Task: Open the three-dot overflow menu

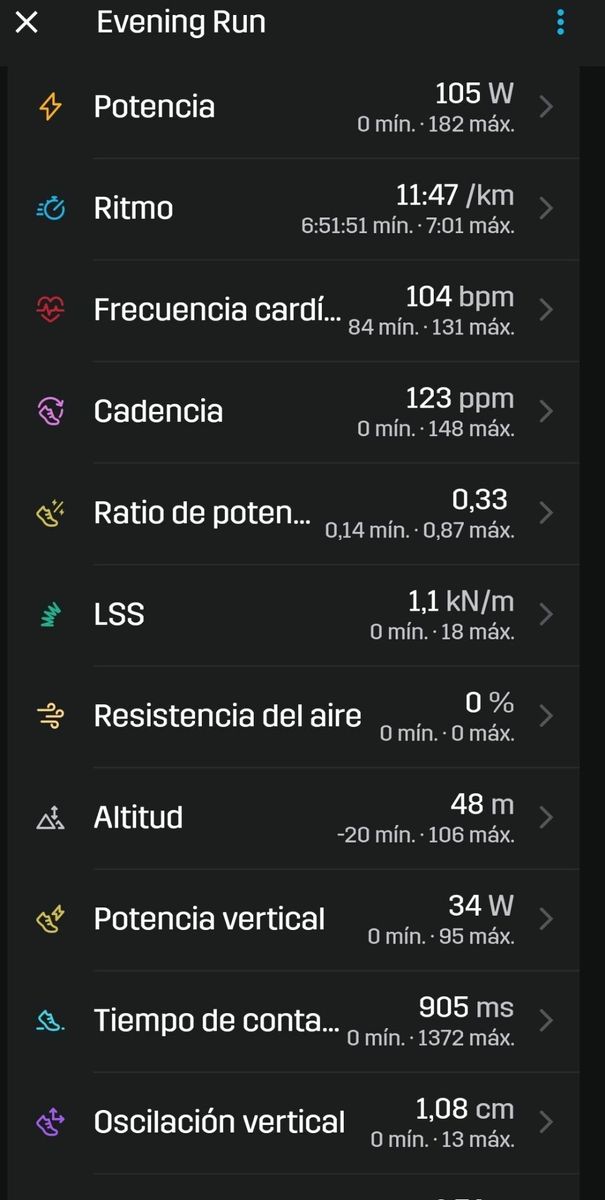Action: pos(560,23)
